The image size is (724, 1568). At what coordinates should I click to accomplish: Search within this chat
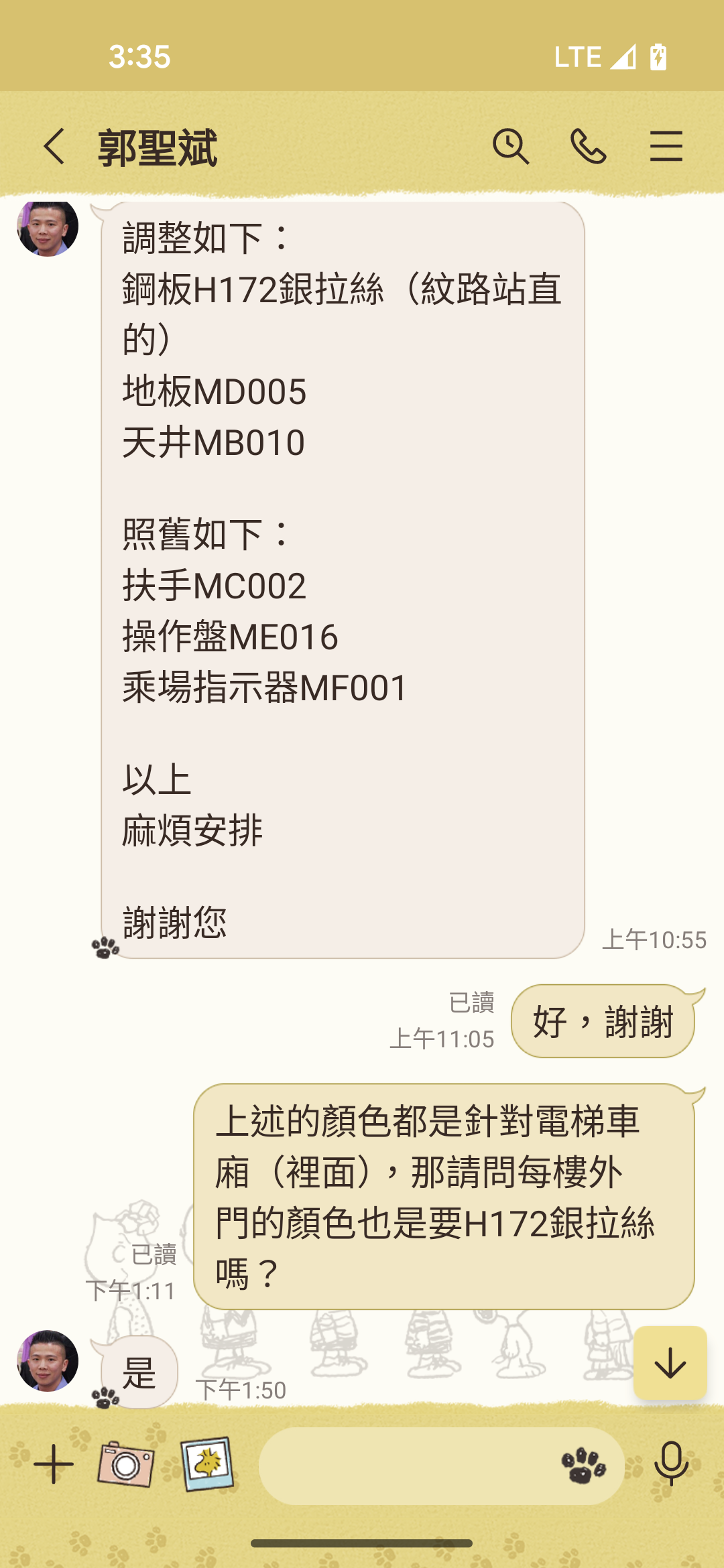pyautogui.click(x=511, y=146)
